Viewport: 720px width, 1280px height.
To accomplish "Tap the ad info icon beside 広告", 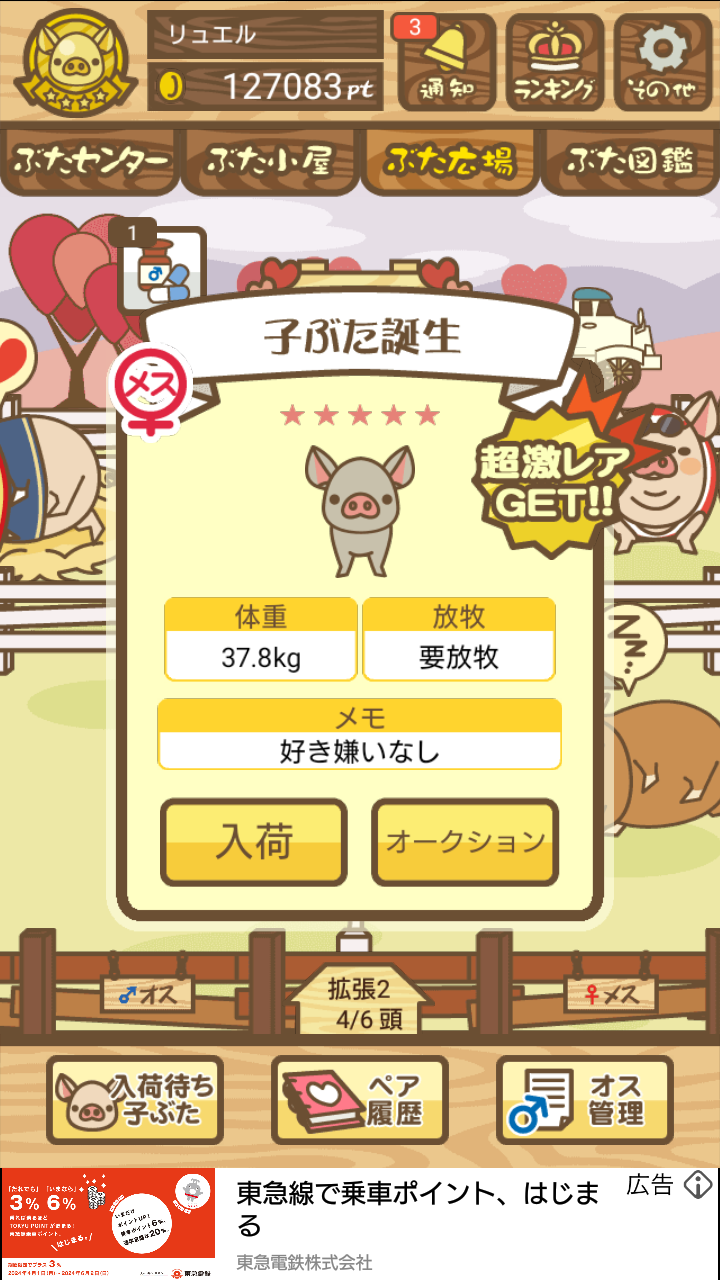I will point(697,1186).
